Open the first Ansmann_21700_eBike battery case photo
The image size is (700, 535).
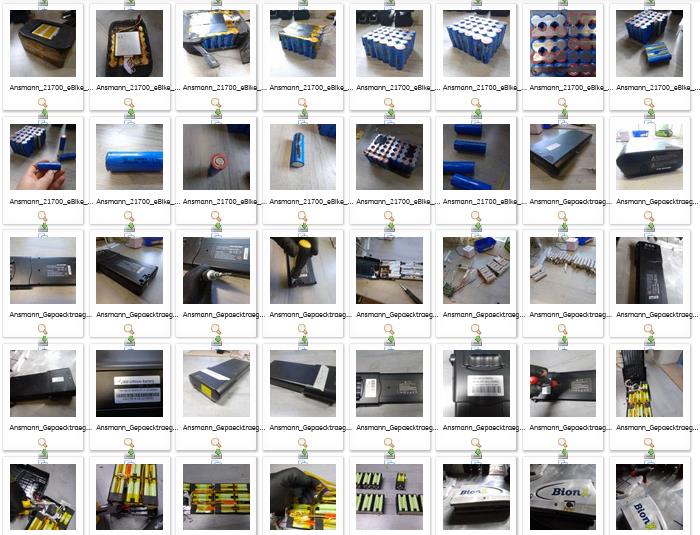pyautogui.click(x=43, y=44)
